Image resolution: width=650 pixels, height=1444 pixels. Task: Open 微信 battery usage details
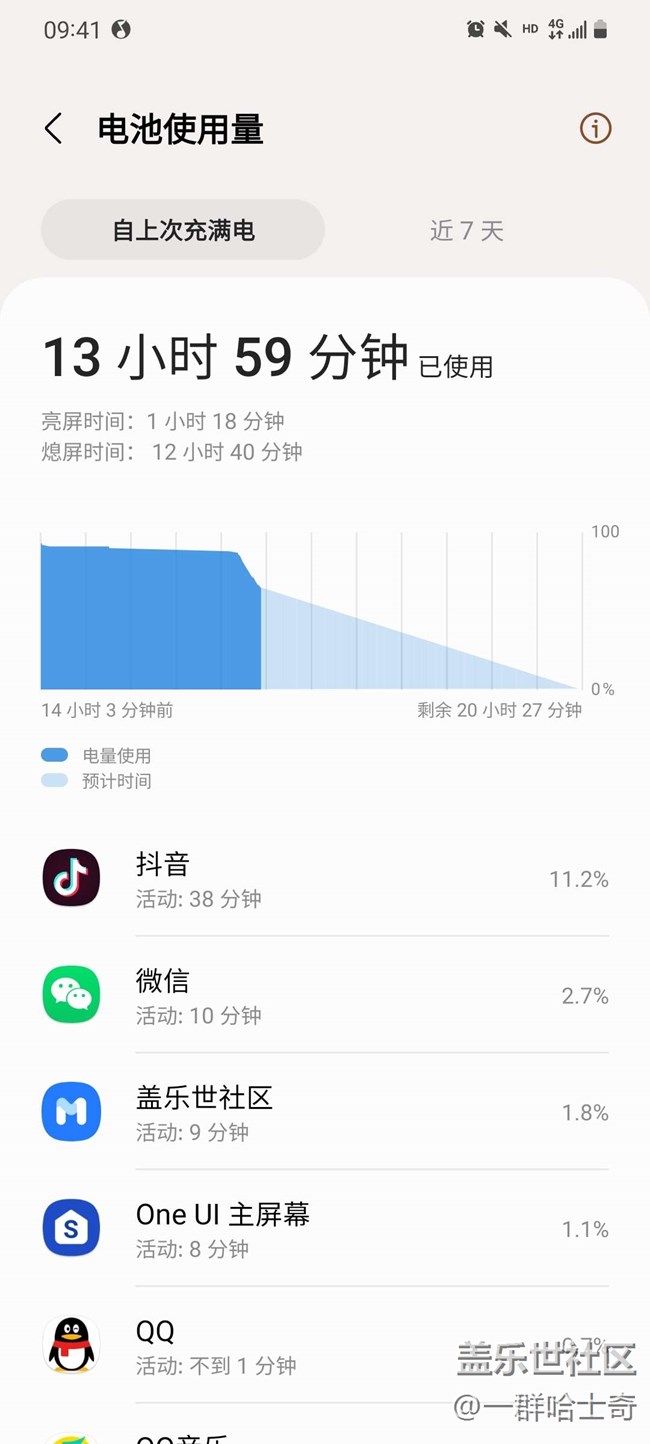325,996
